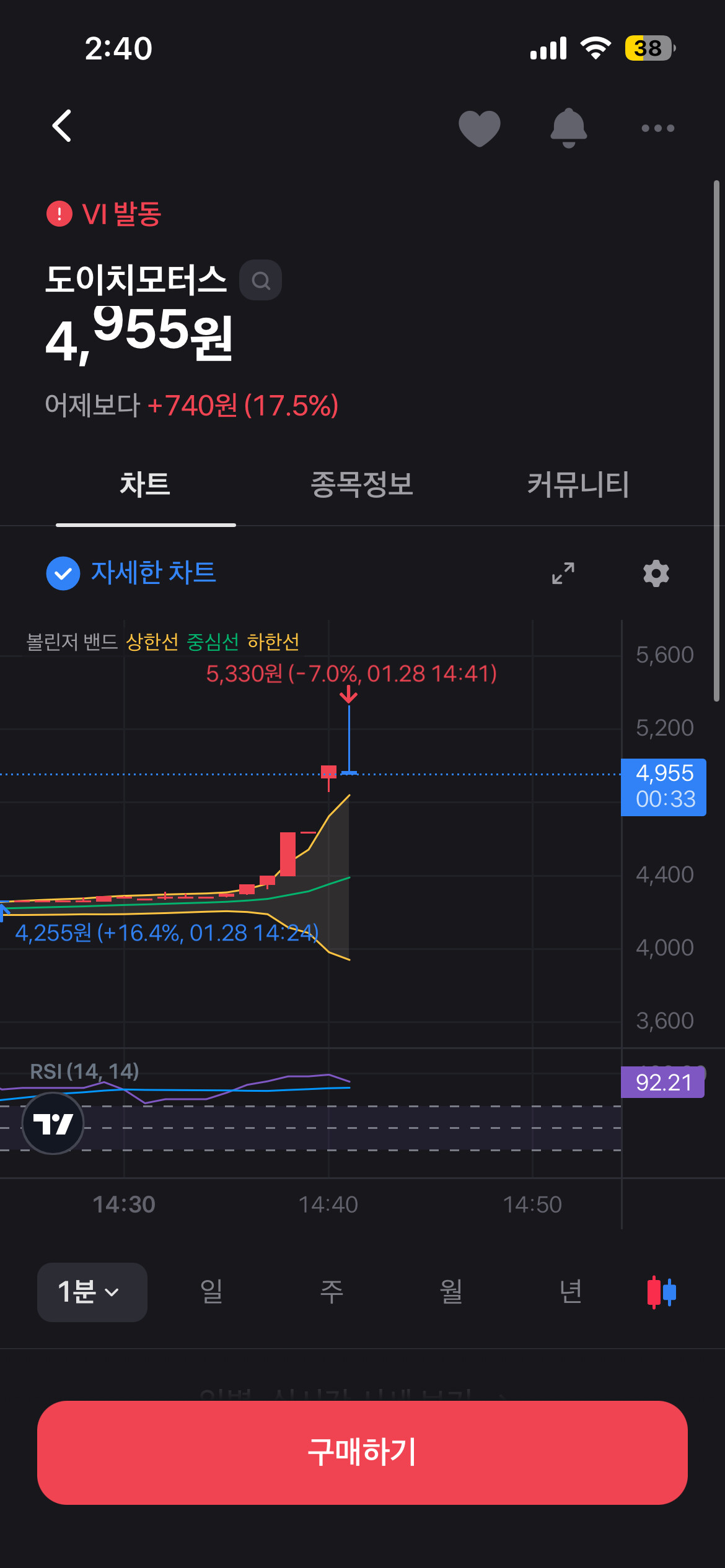This screenshot has height=1568, width=725.
Task: Select the 년 chart period
Action: point(571,1292)
